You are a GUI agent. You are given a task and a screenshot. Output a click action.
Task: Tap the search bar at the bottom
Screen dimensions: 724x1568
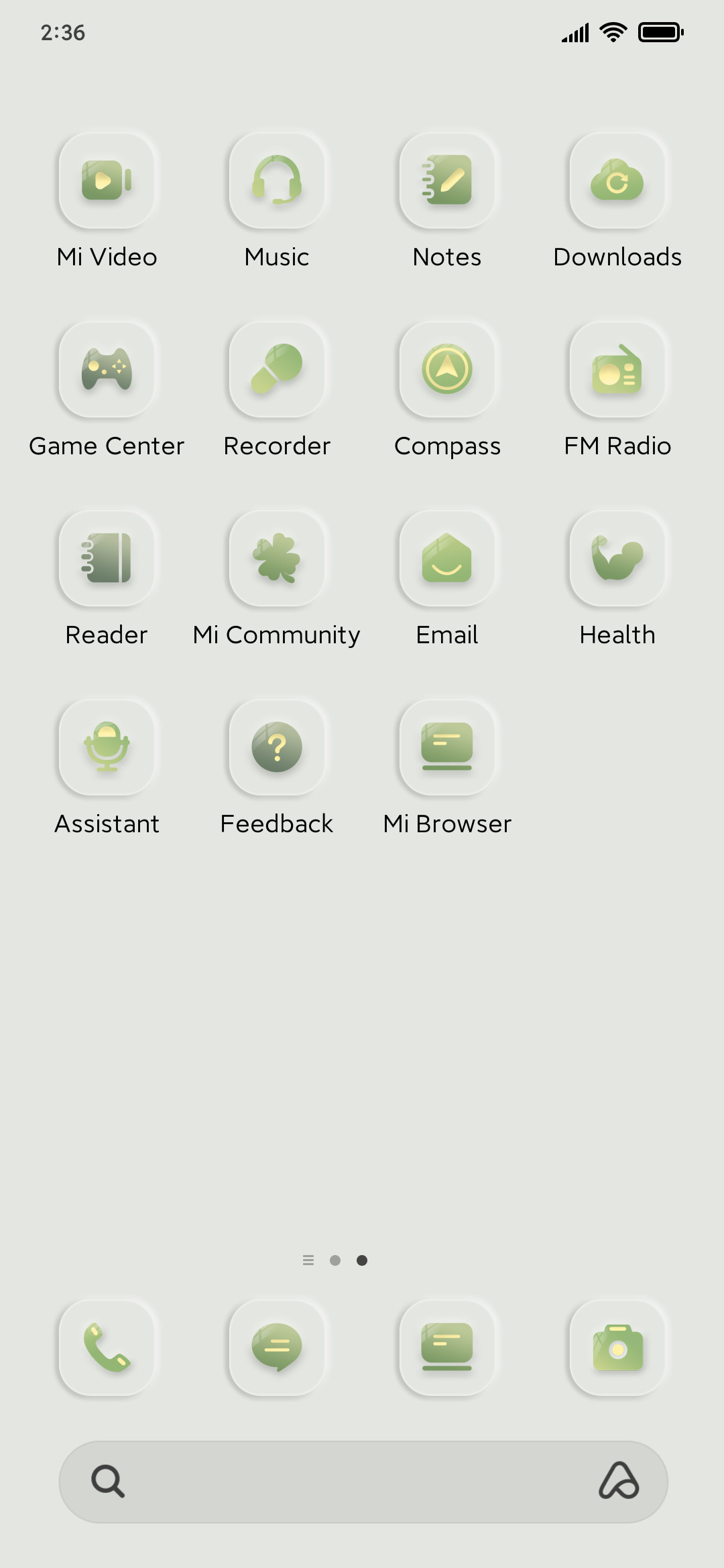point(363,1482)
